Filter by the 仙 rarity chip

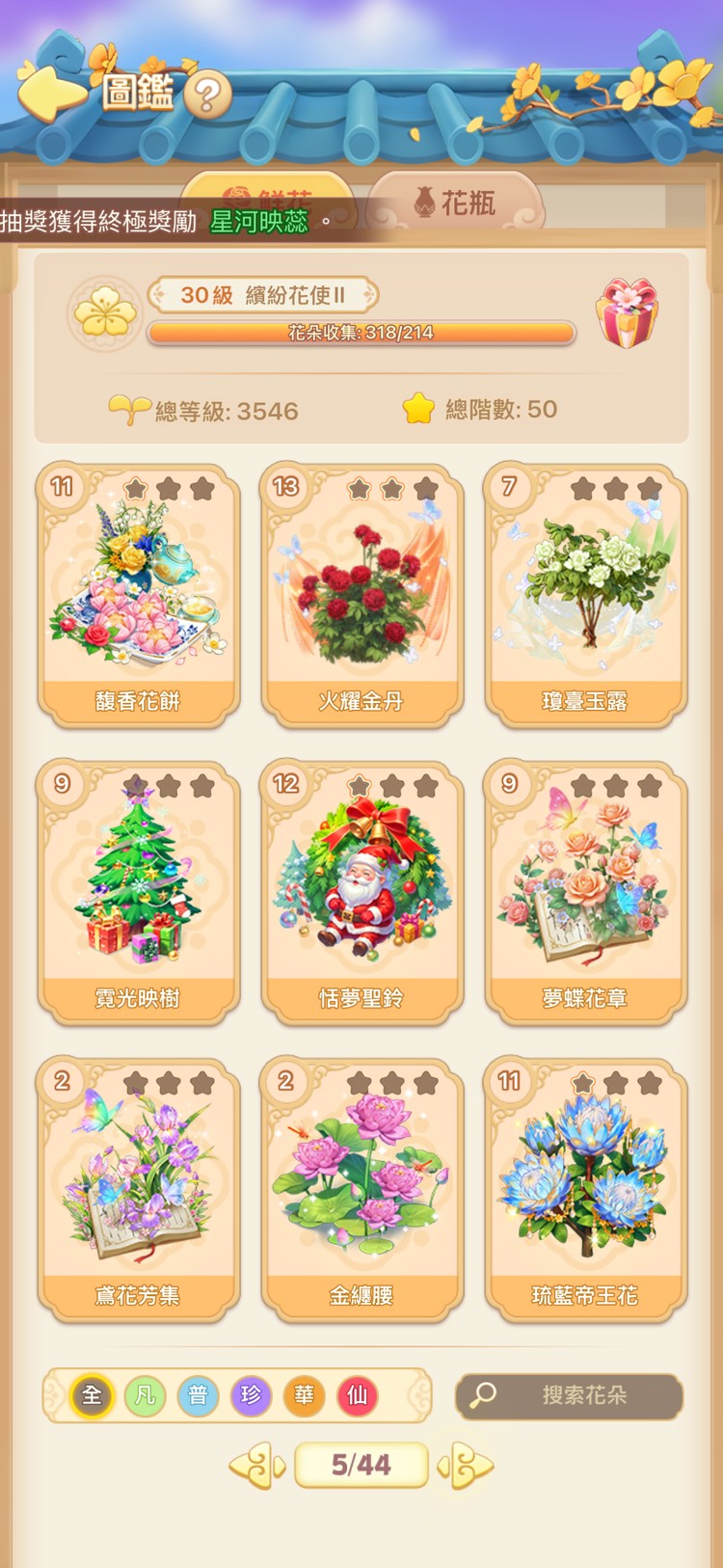coord(357,1395)
